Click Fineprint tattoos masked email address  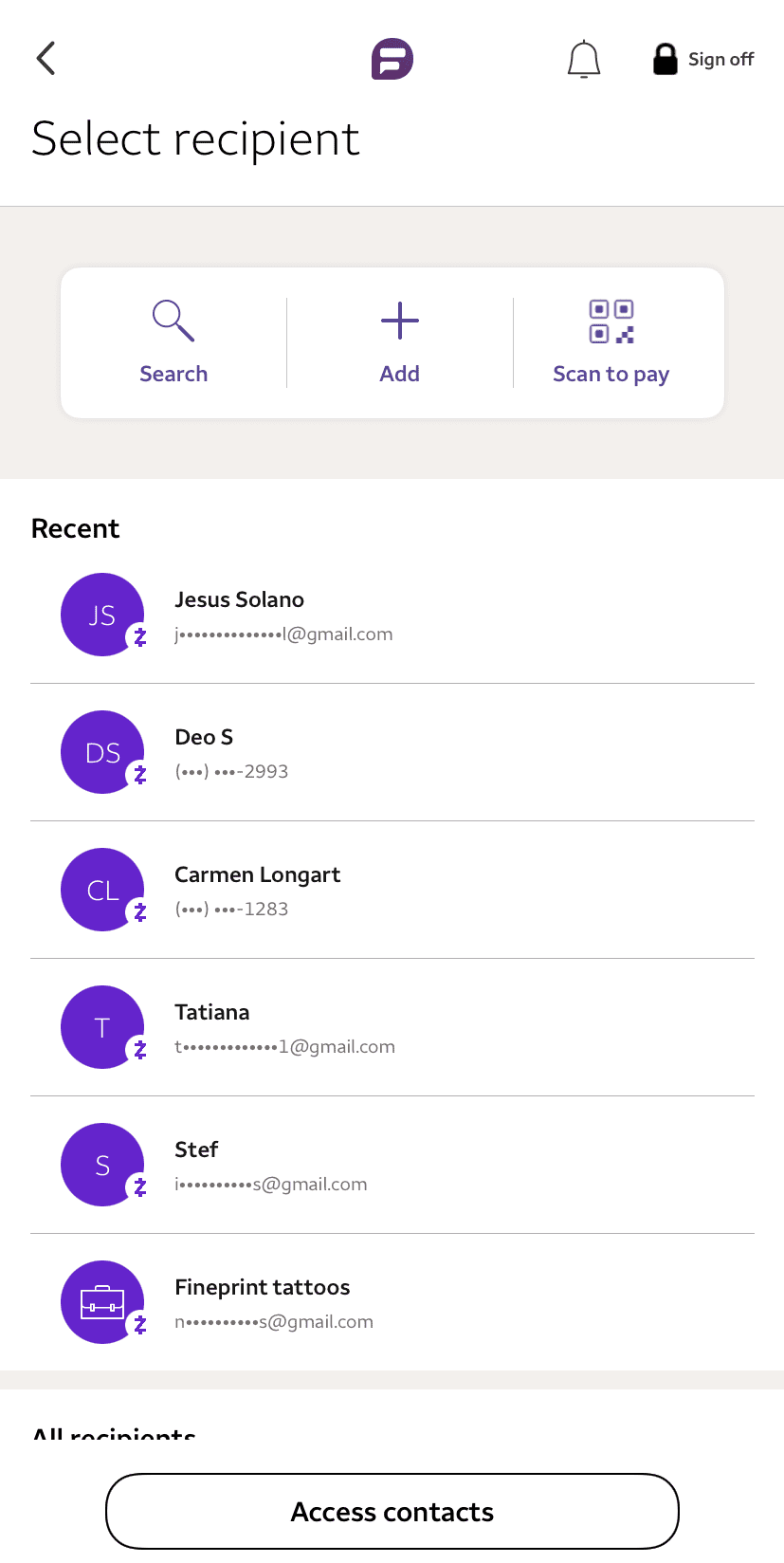273,1320
